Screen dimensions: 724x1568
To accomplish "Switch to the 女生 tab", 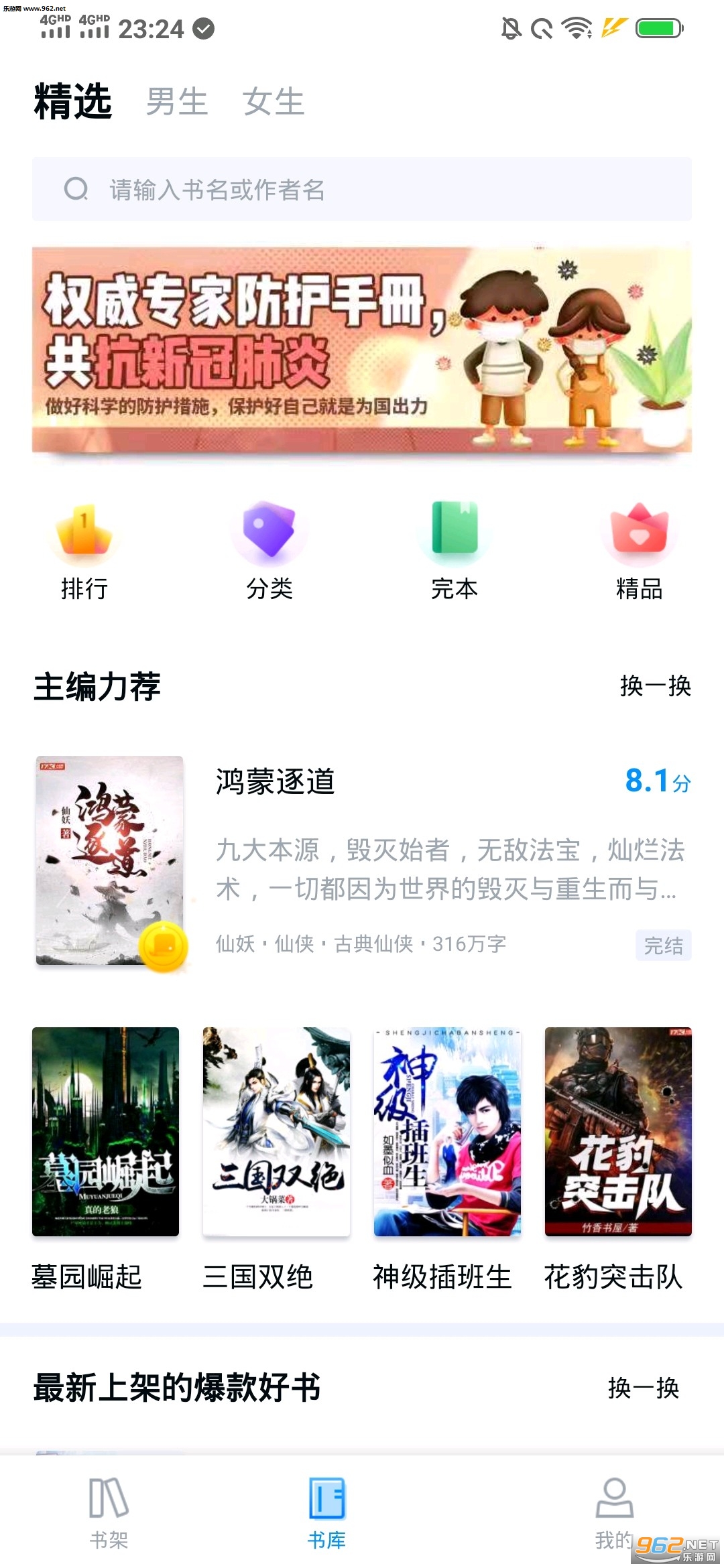I will coord(274,102).
